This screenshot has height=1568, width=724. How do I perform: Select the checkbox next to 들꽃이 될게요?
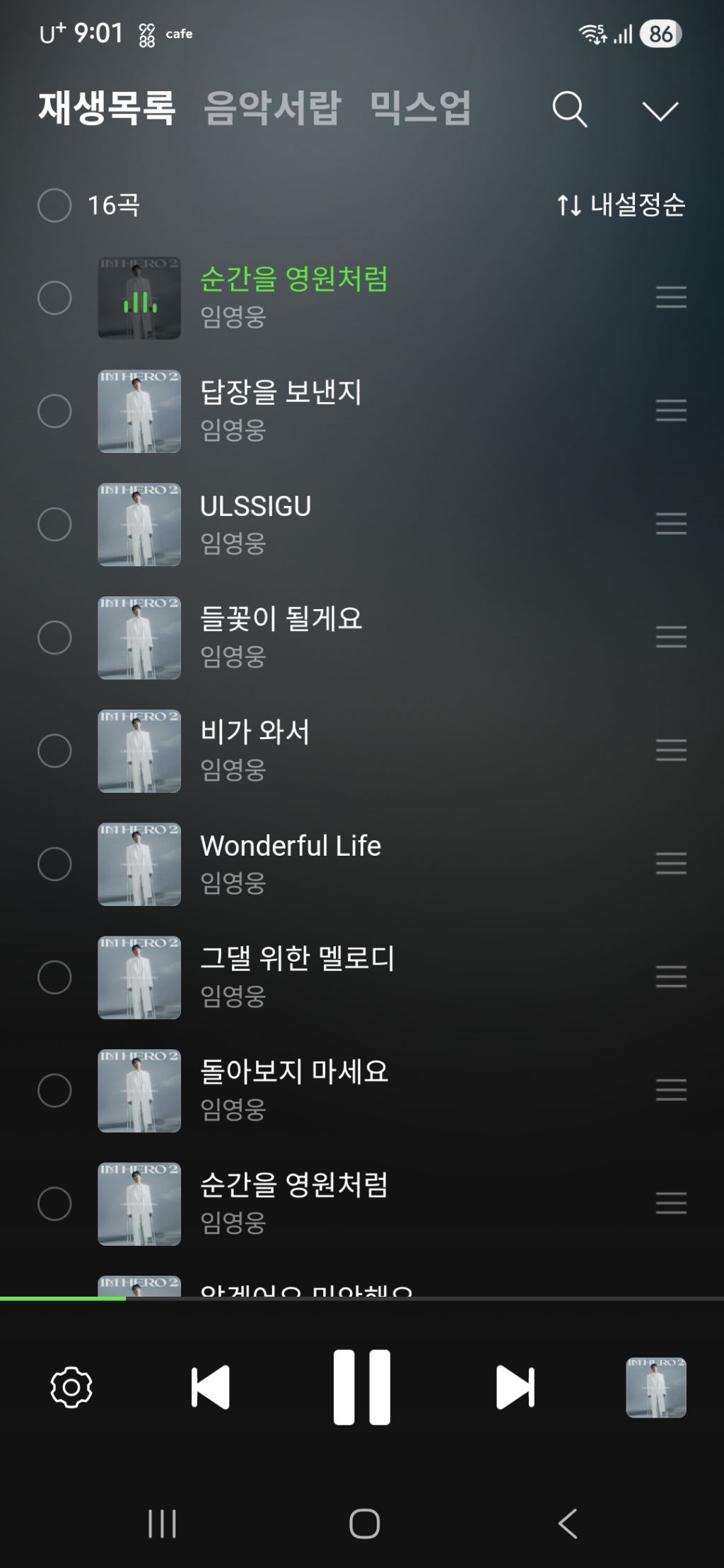(x=54, y=637)
